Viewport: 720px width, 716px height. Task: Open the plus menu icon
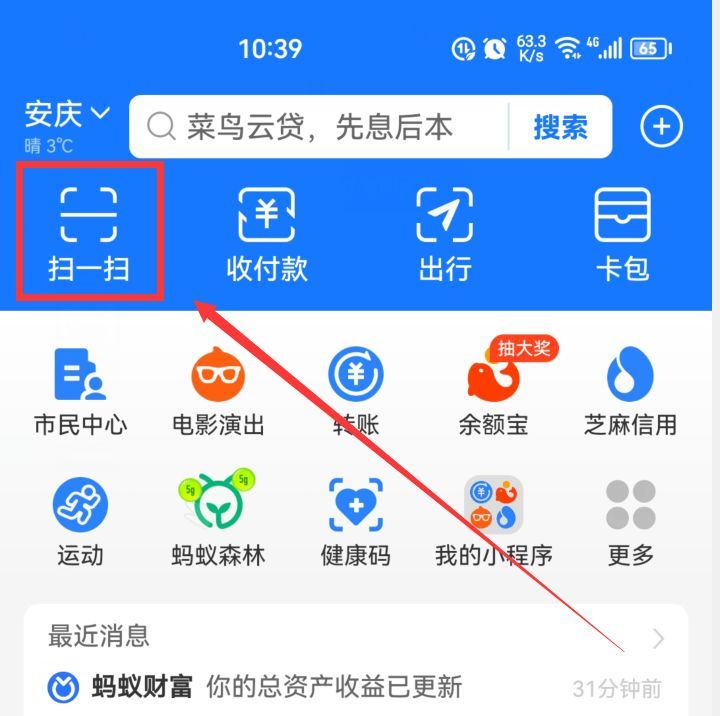(661, 127)
